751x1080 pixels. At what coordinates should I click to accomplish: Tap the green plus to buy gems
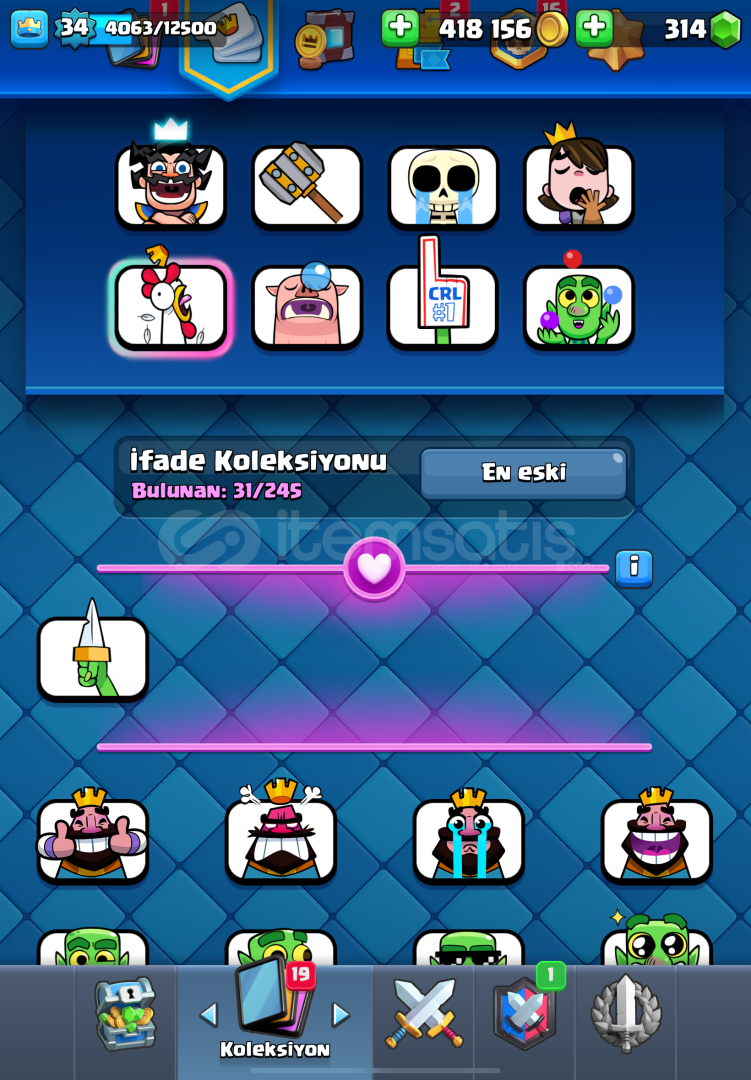(595, 29)
